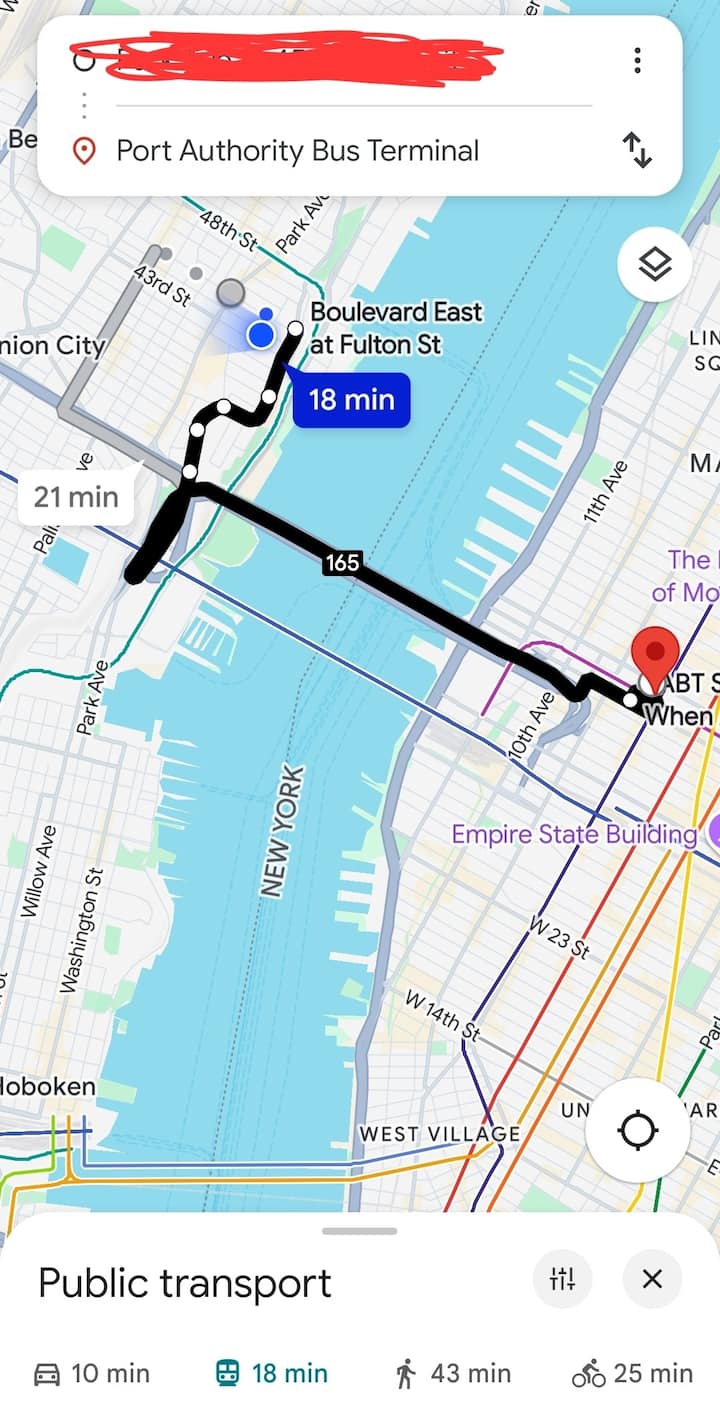
Task: Switch to walking, 43 min
Action: (x=452, y=1374)
